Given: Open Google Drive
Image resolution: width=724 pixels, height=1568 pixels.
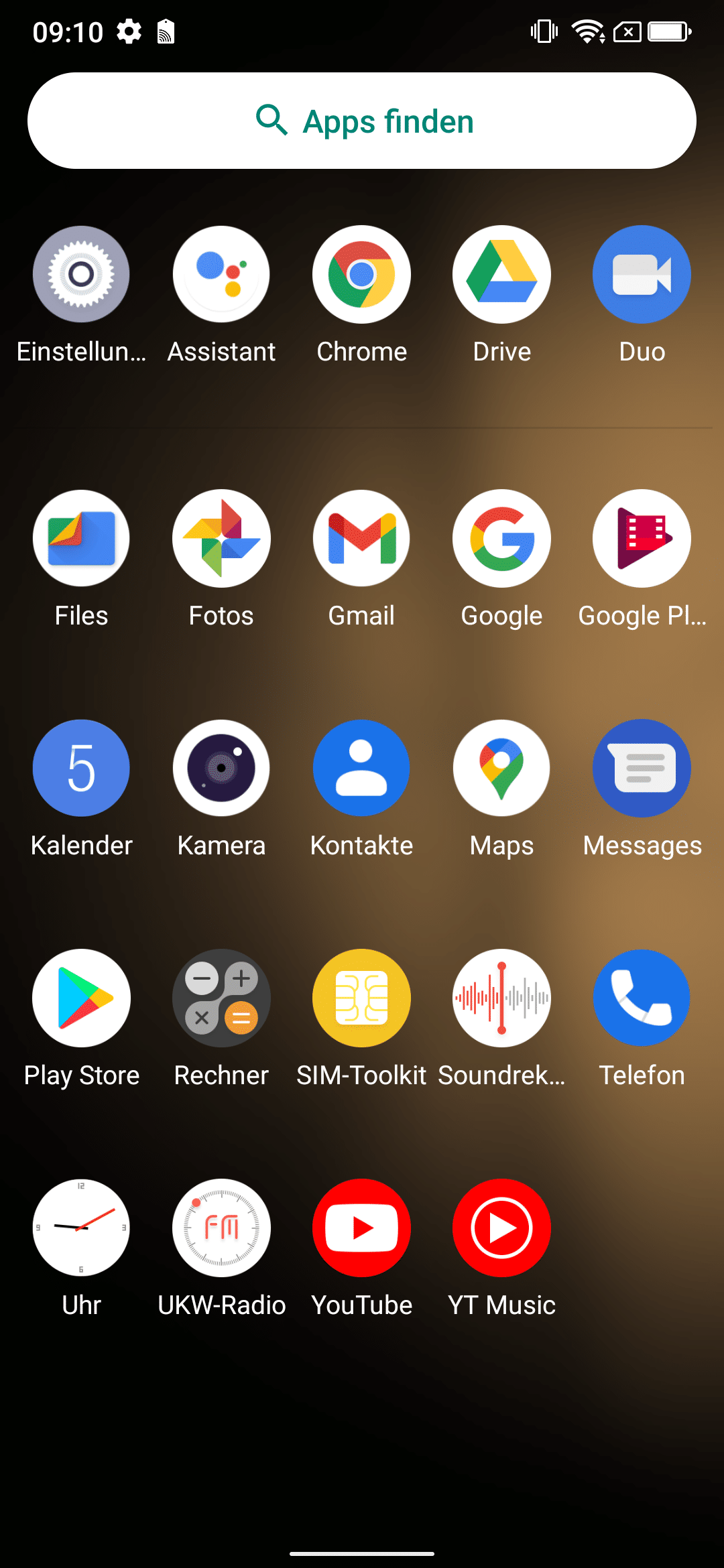Looking at the screenshot, I should pyautogui.click(x=501, y=275).
